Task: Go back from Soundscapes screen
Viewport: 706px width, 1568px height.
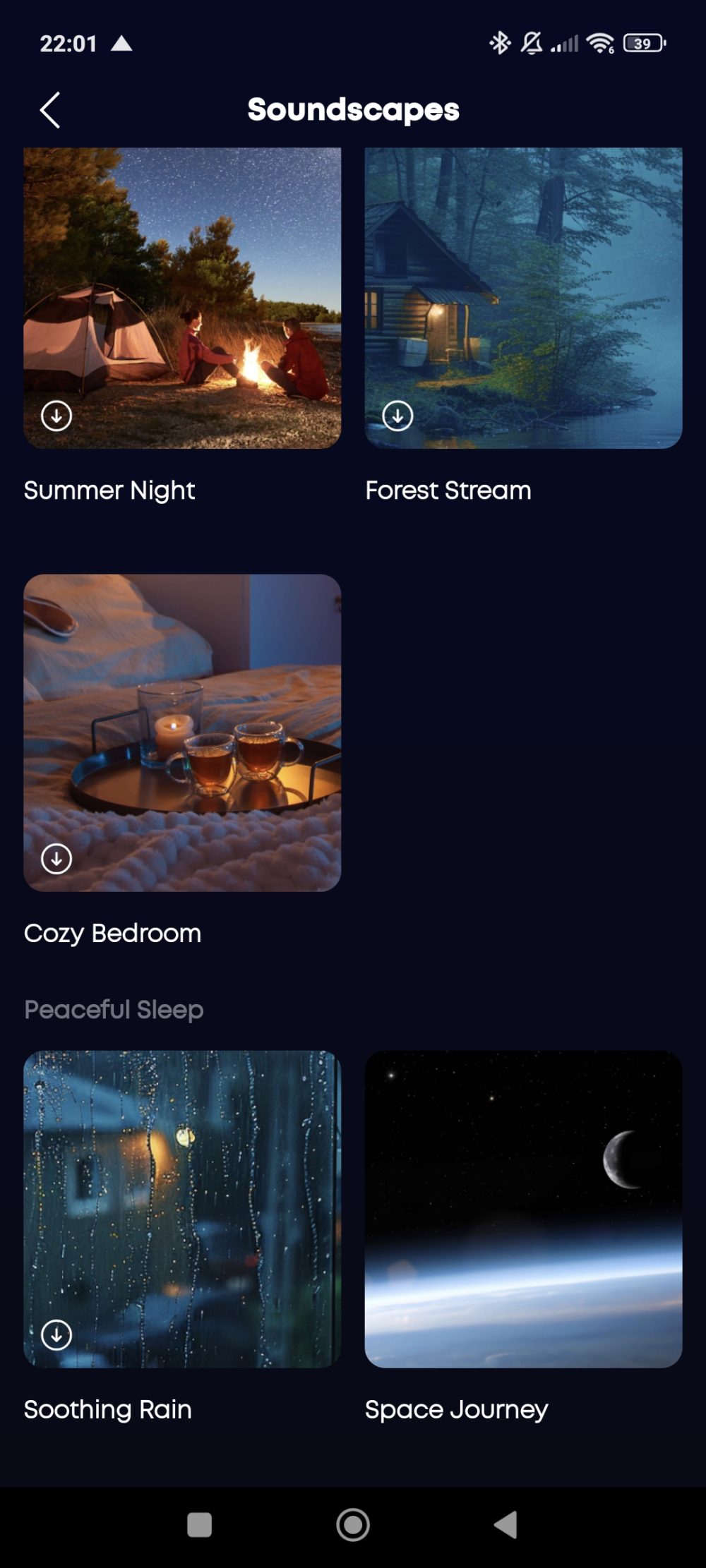Action: tap(49, 110)
